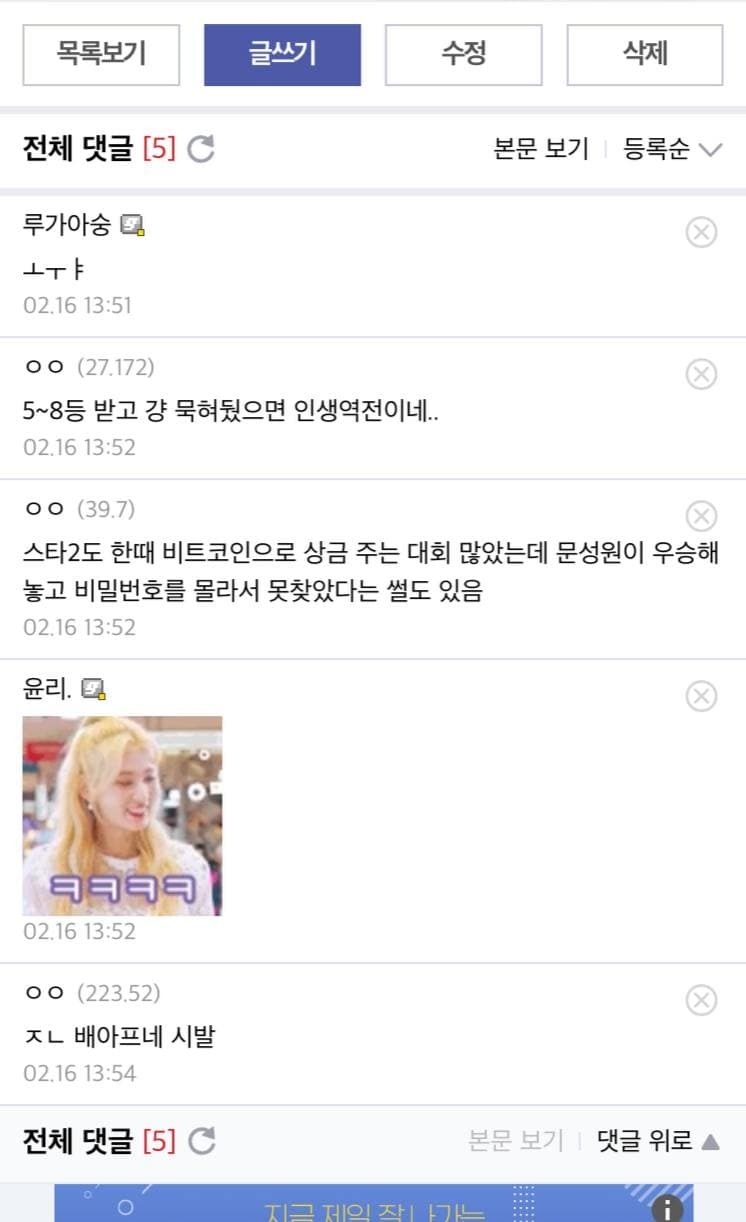Click 본문 보기 at the bottom section
Viewport: 746px width, 1222px height.
point(514,1139)
